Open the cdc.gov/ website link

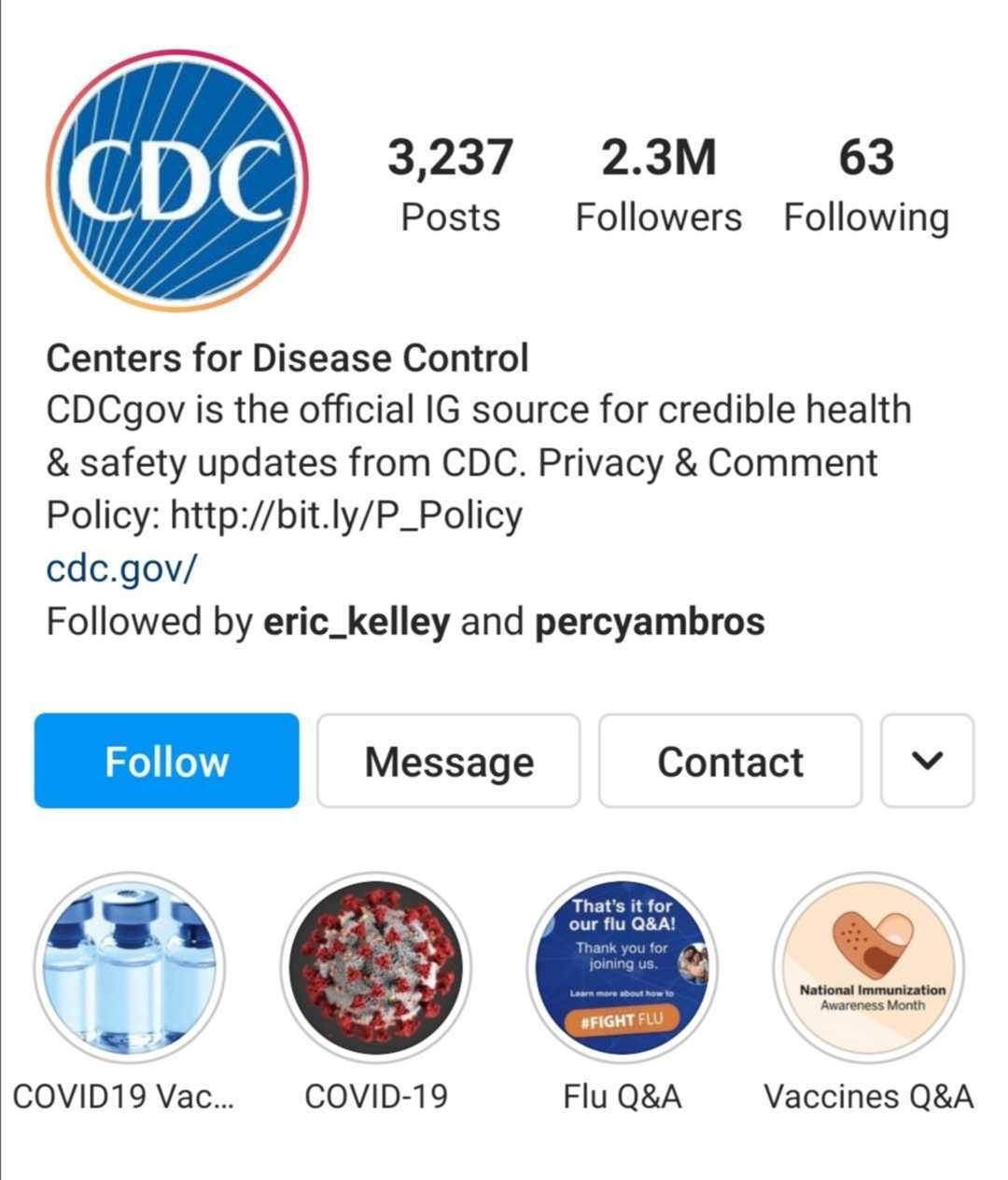coord(121,568)
